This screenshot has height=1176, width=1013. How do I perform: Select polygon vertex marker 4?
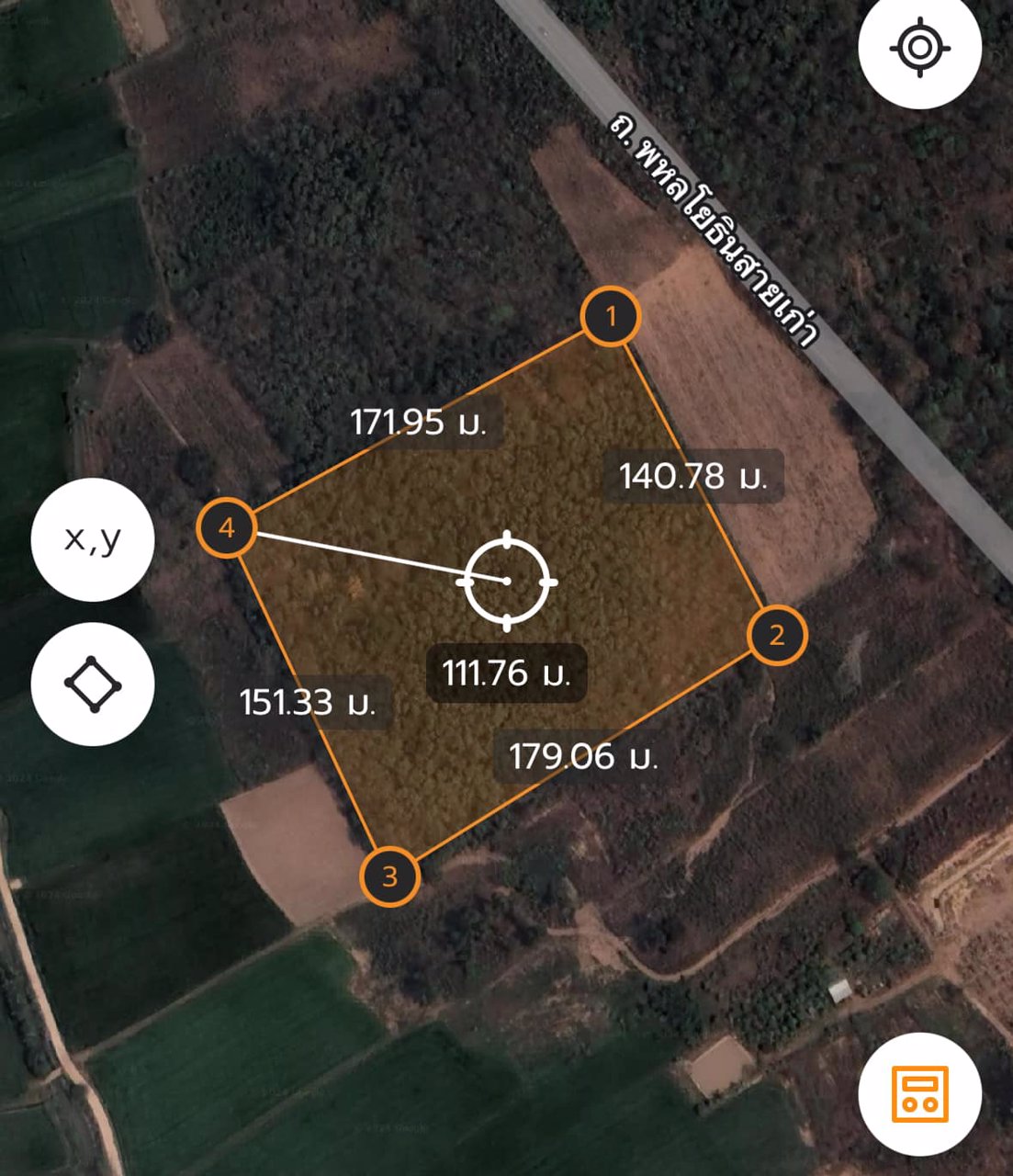227,527
